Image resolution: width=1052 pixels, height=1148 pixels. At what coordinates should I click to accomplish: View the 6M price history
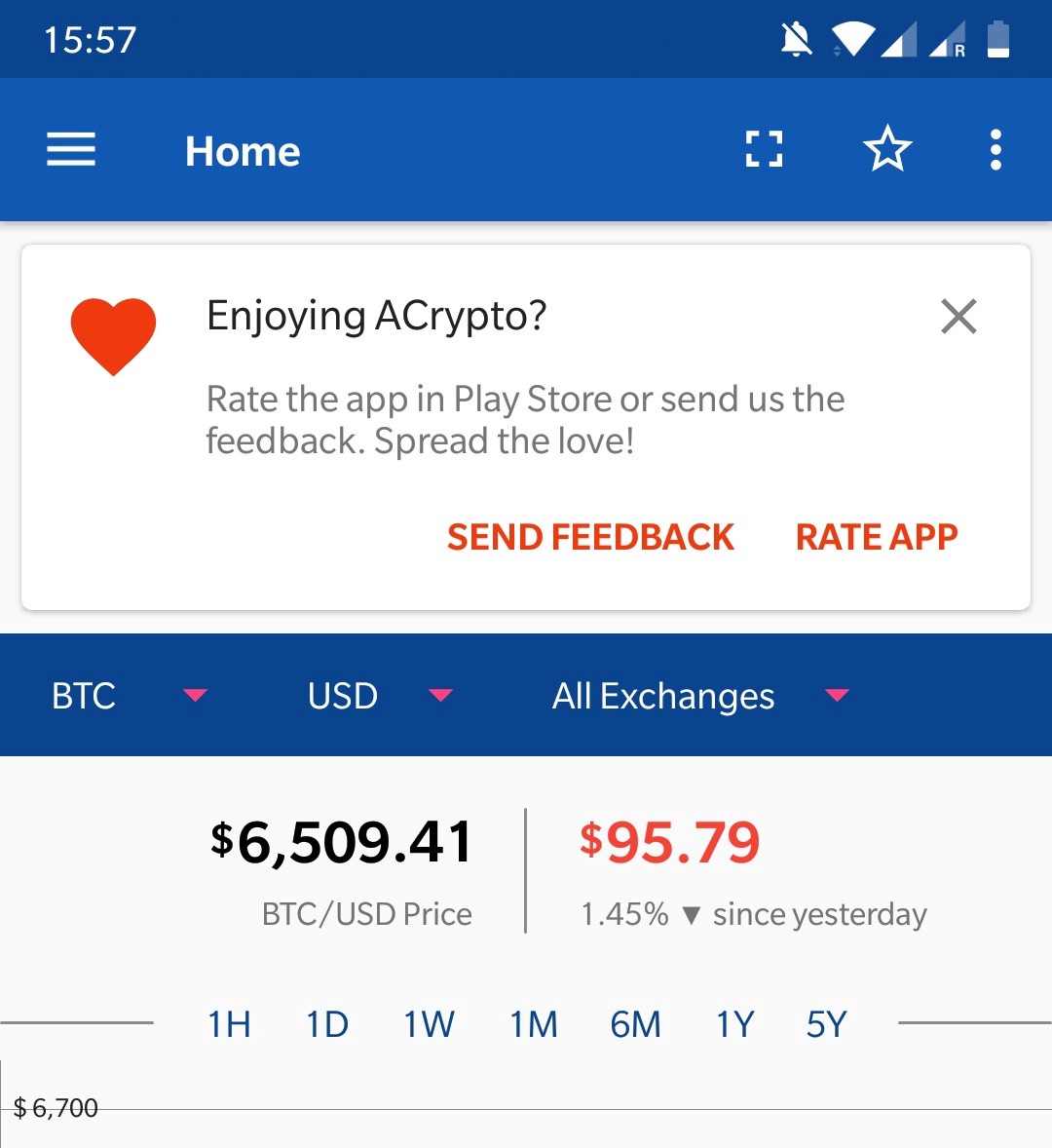point(635,1024)
